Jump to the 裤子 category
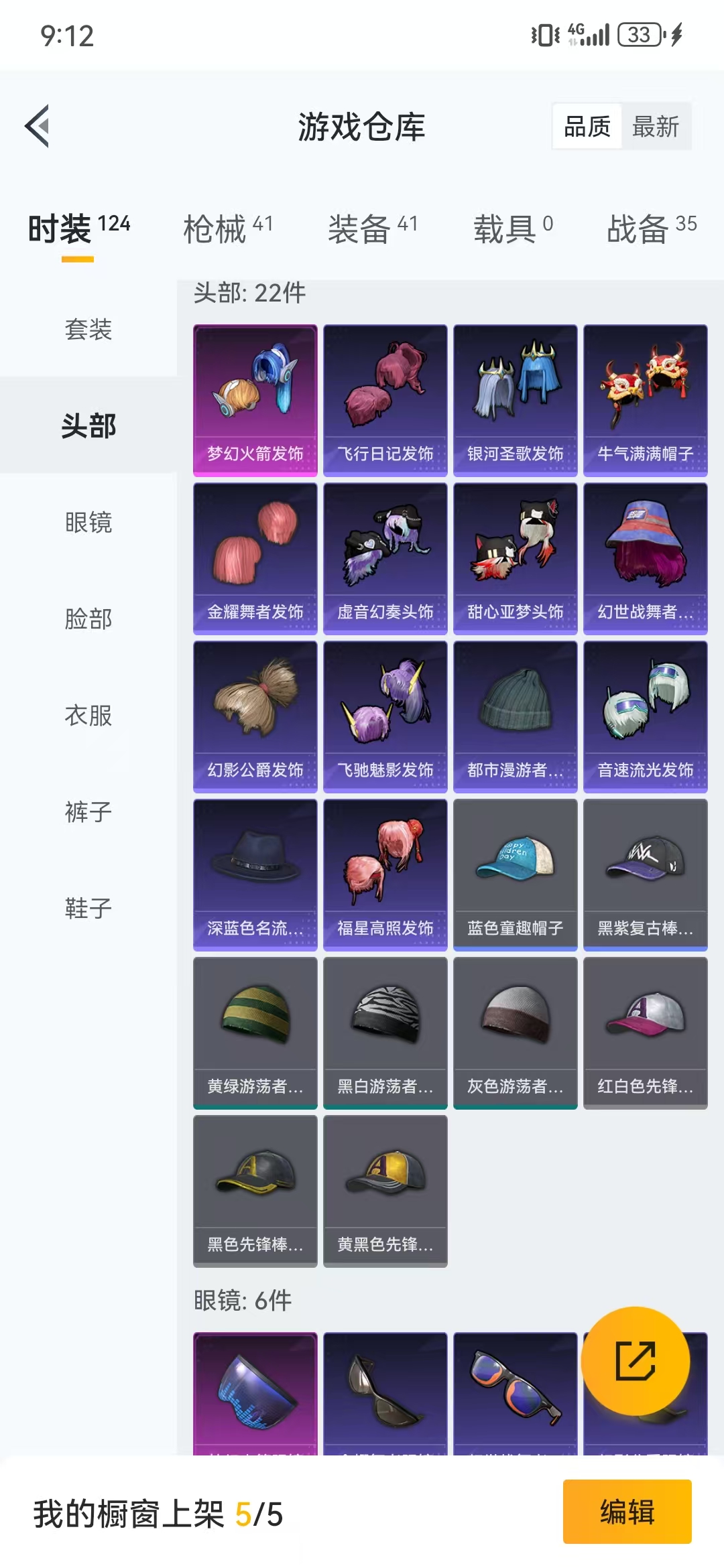This screenshot has width=724, height=1568. point(88,811)
